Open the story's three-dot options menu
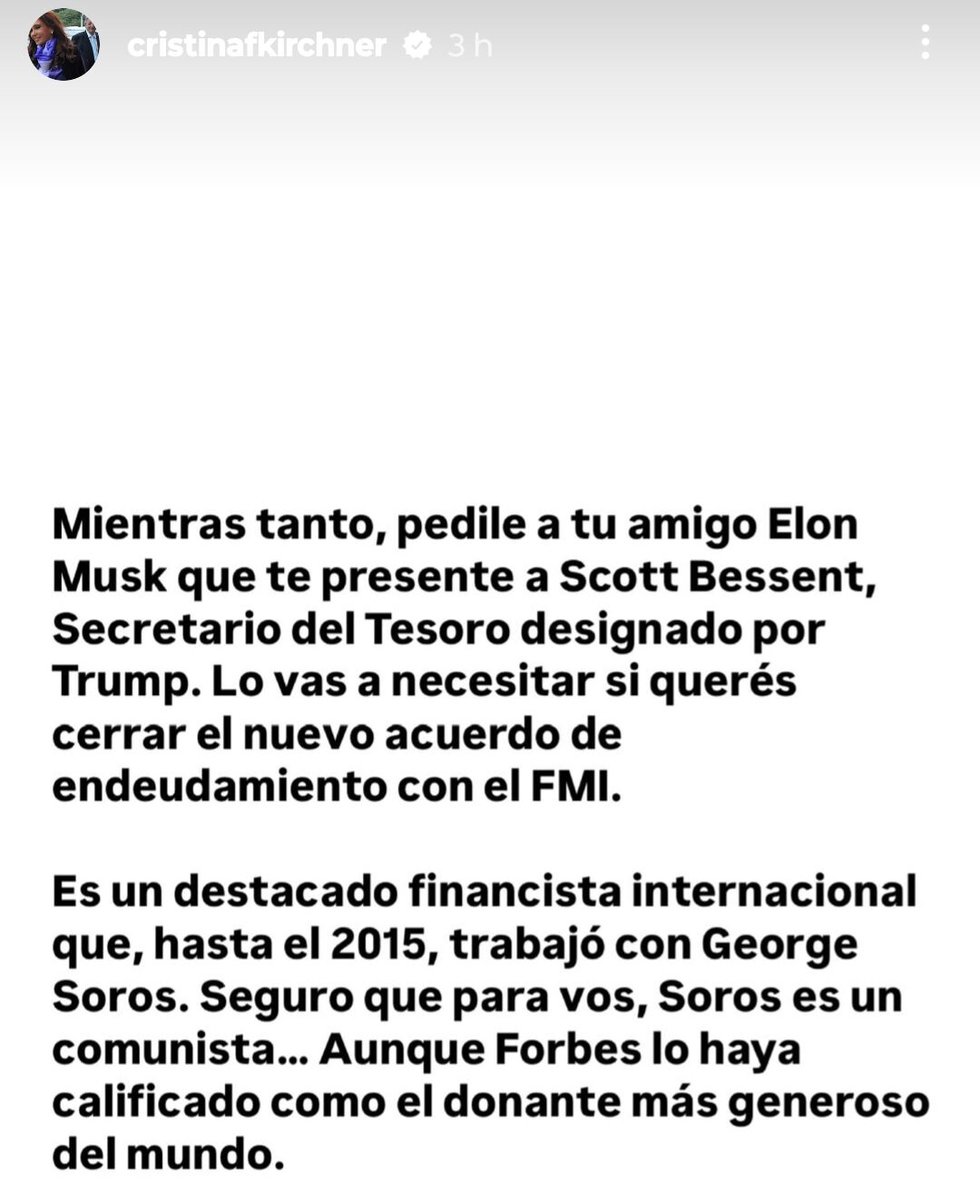Screen dimensions: 980x1204 (925, 43)
